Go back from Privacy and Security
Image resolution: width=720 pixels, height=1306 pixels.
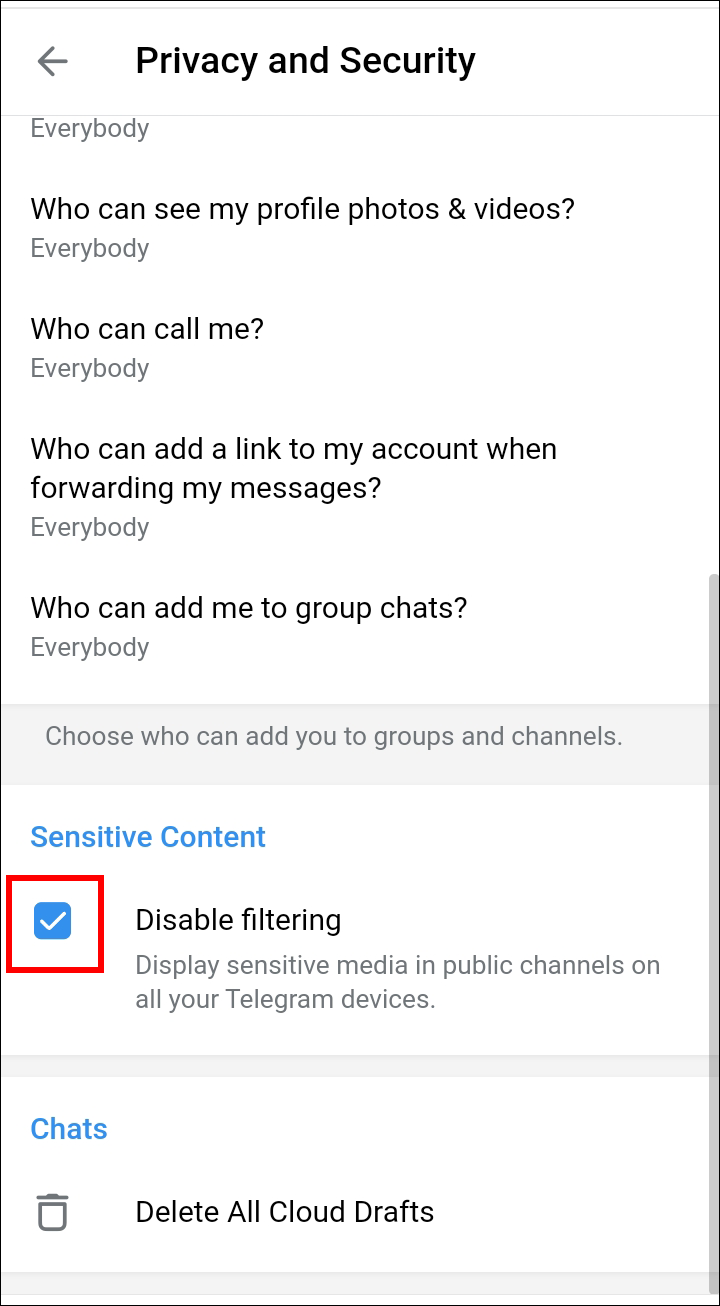click(52, 61)
